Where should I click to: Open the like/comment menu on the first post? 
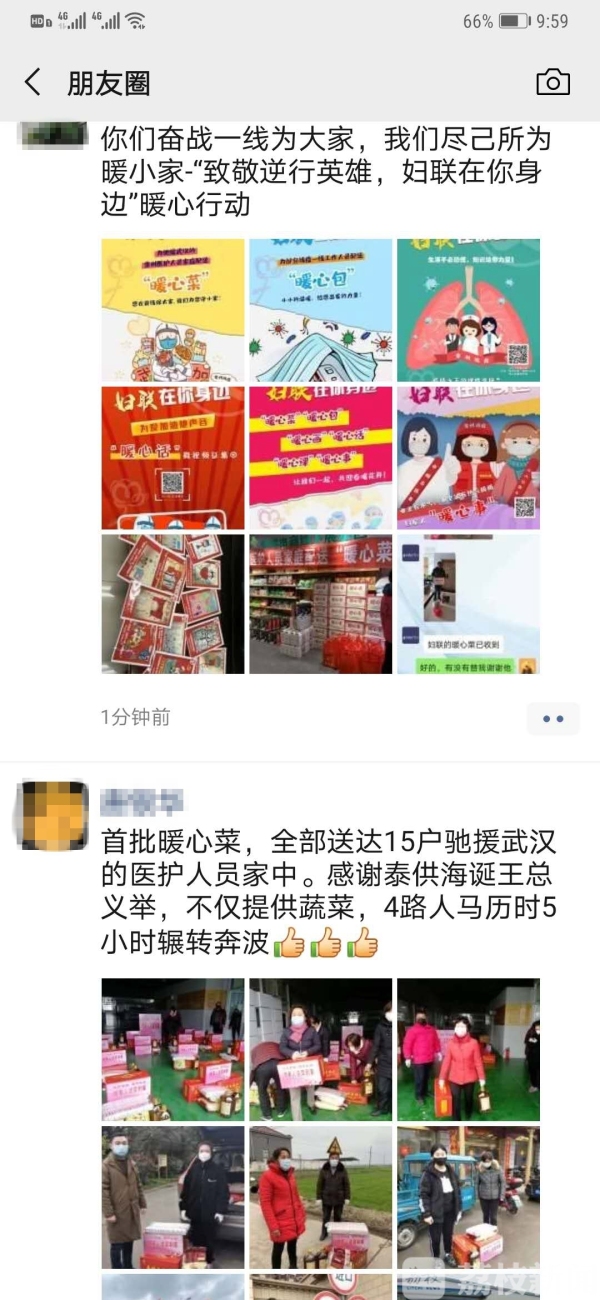(x=552, y=718)
